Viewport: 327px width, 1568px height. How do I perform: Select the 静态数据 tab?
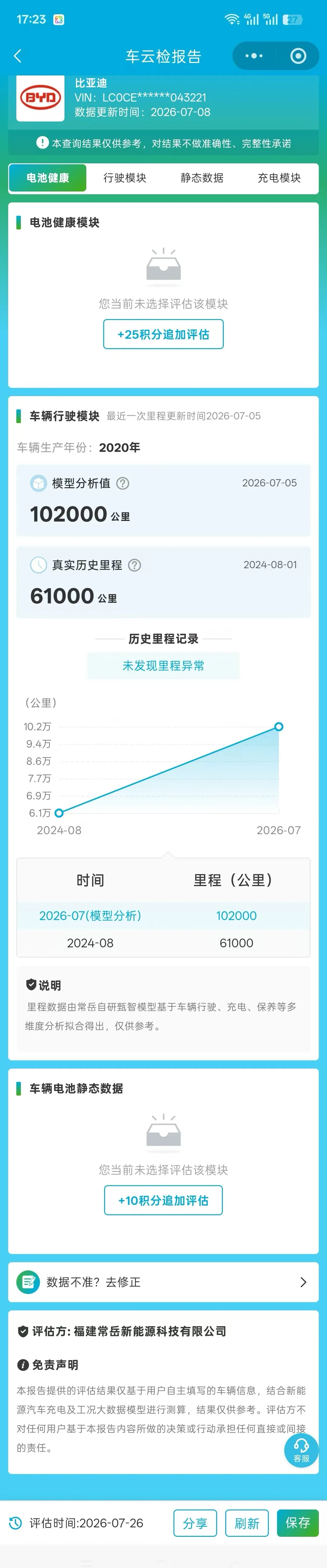(202, 178)
